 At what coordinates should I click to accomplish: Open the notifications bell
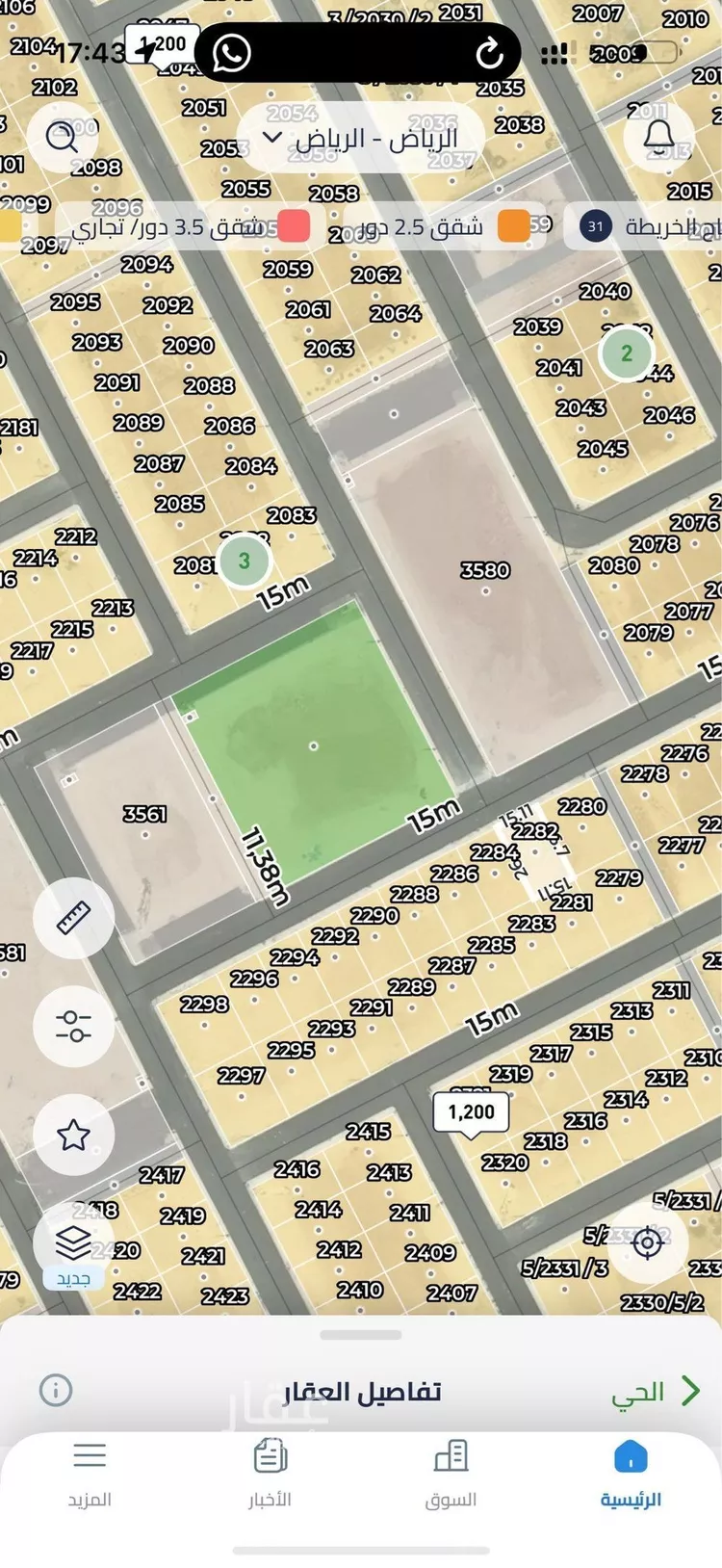[x=659, y=138]
